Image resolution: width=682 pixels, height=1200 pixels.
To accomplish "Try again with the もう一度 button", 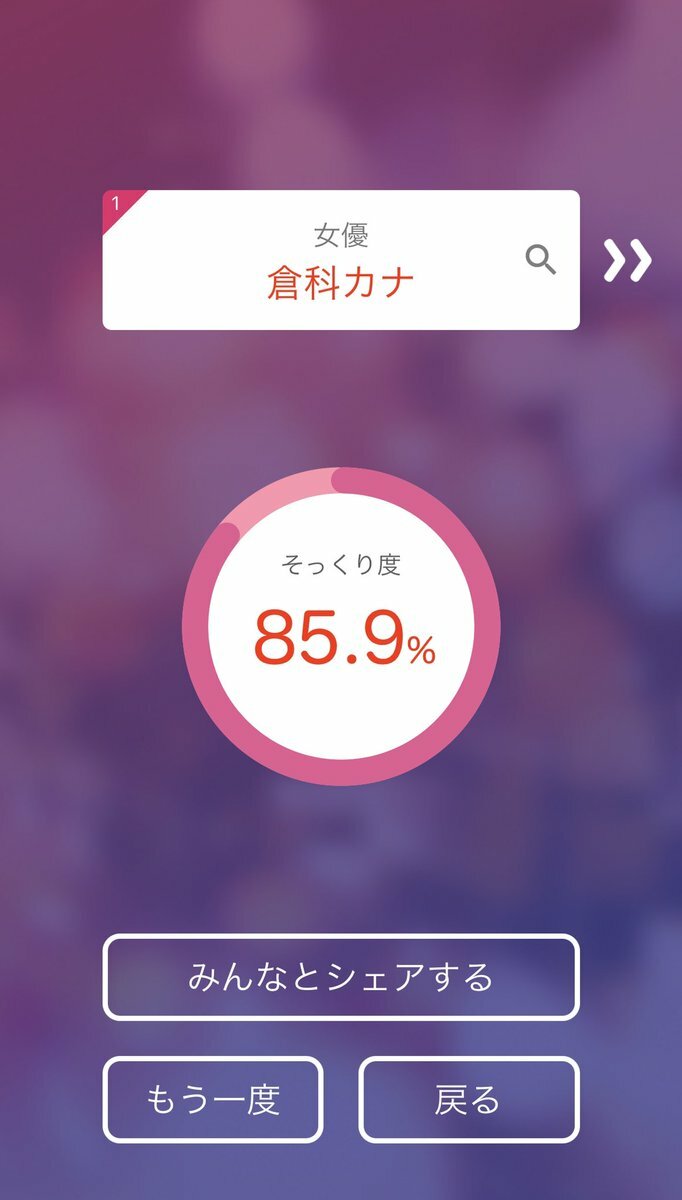I will coord(213,1099).
